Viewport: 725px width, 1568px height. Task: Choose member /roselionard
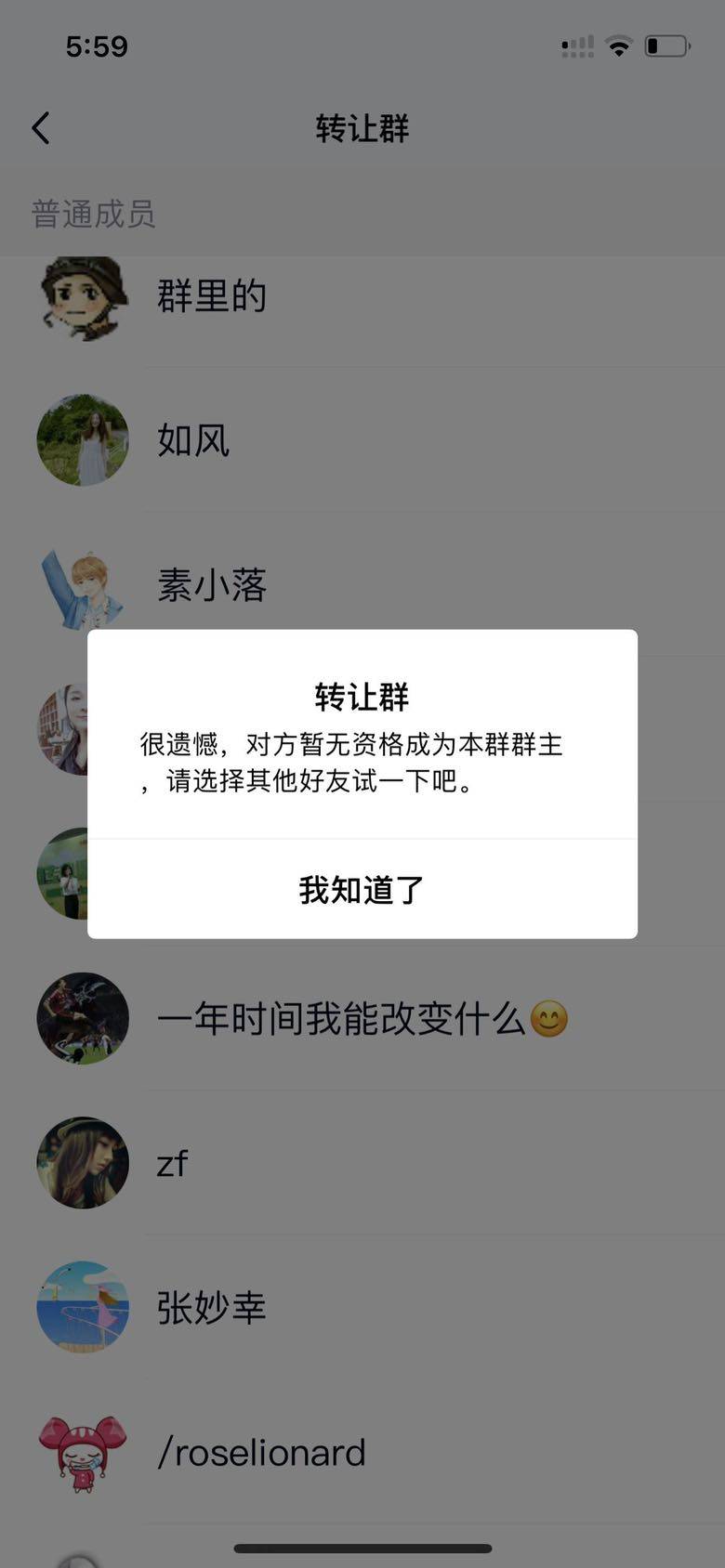coord(262,1453)
